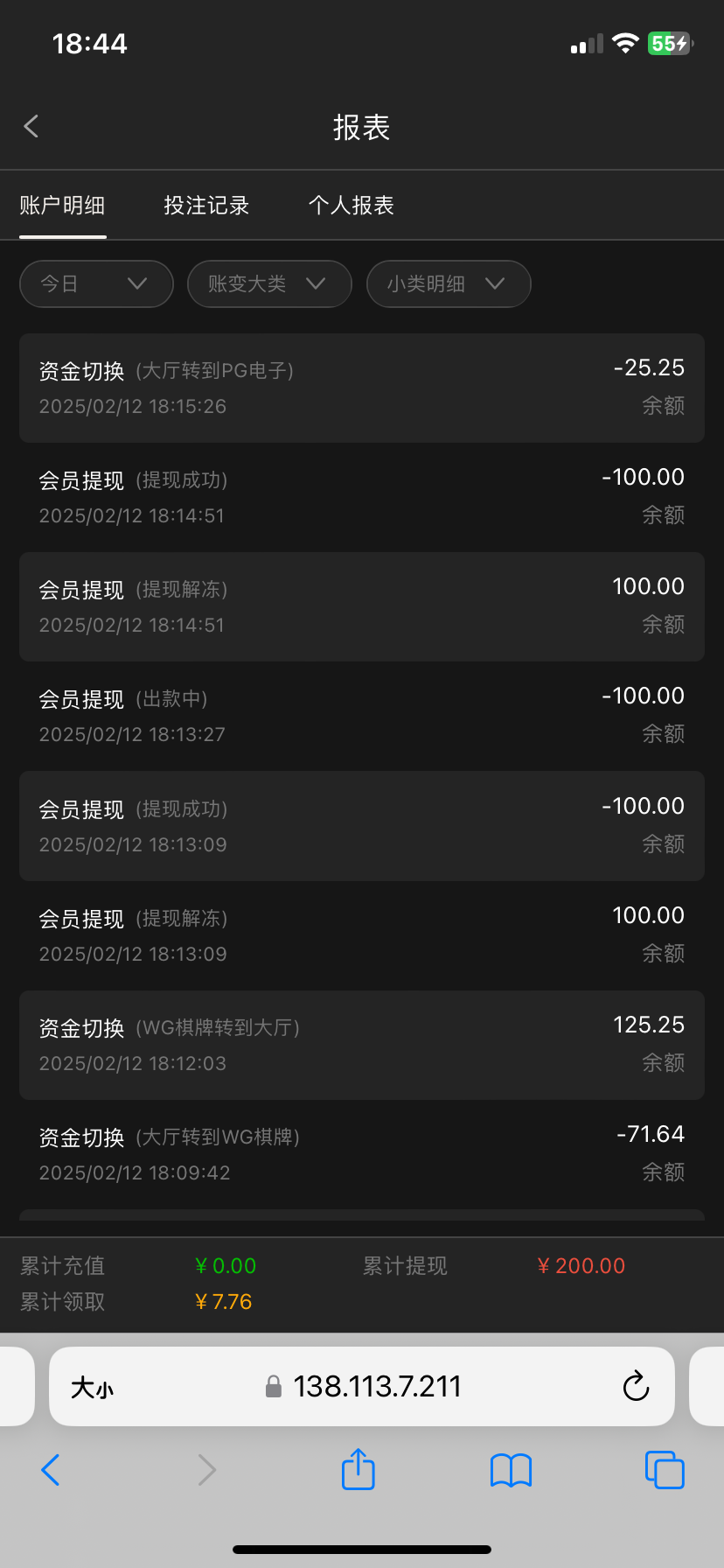Share this page from Safari toolbar
Screen dimensions: 724x1568
(358, 1469)
